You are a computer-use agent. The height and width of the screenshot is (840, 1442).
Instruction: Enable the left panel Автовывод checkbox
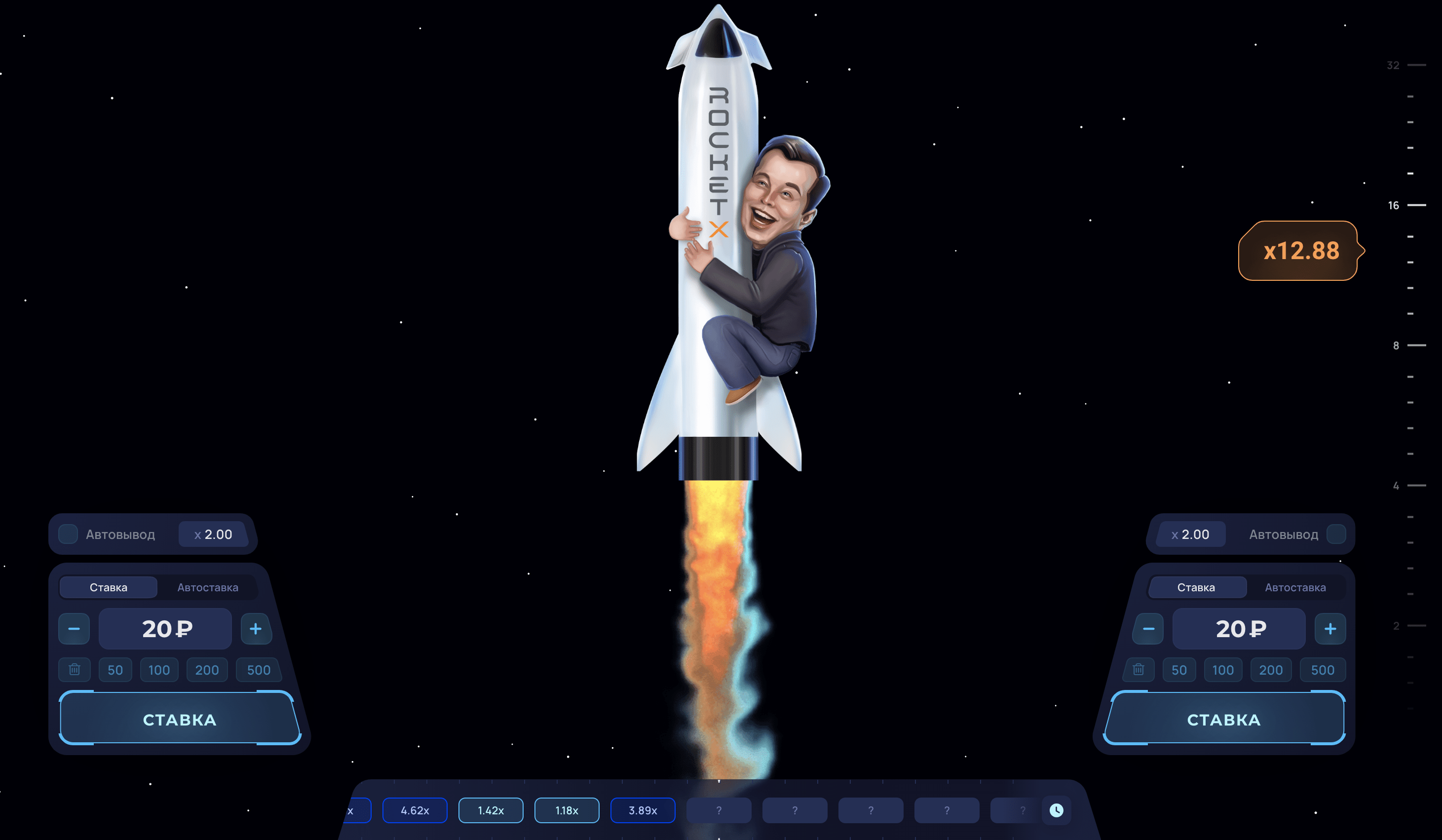(x=68, y=534)
